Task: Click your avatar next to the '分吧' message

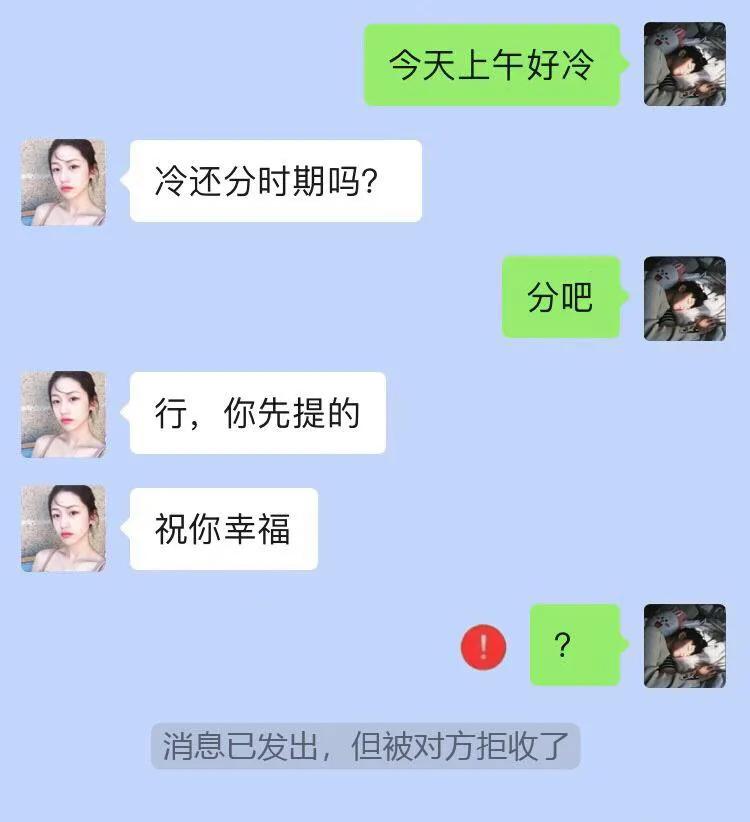Action: click(684, 297)
